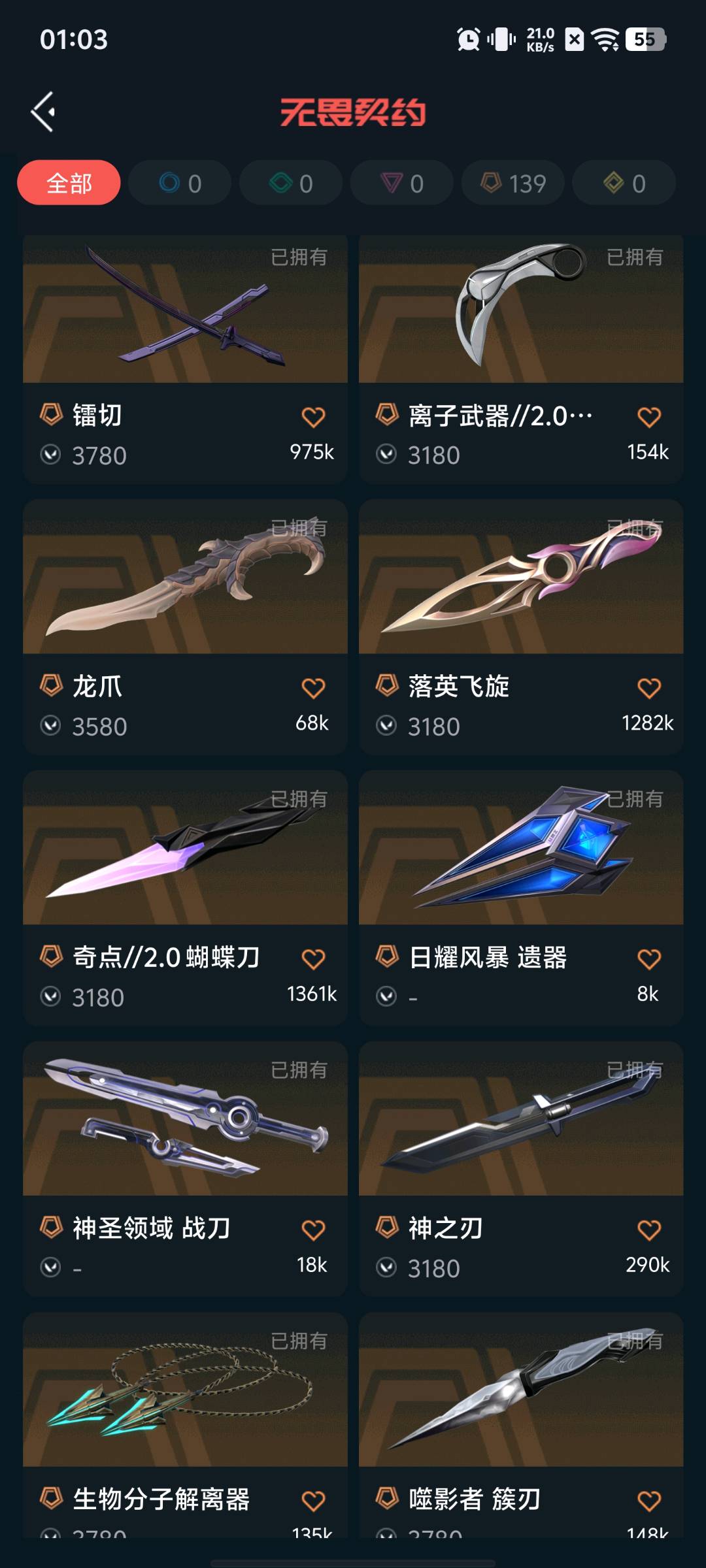Open the 奇点//2.0 蝴蝶刀 card
706x1568 pixels.
pos(185,849)
